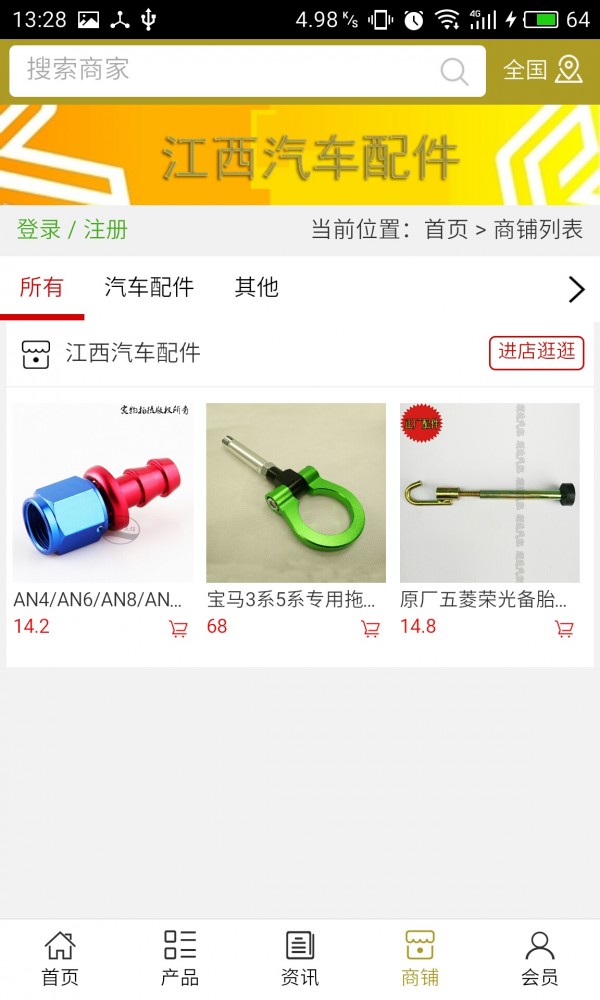Viewport: 600px width, 1000px height.
Task: Switch to the 其他 category tab
Action: click(x=256, y=288)
